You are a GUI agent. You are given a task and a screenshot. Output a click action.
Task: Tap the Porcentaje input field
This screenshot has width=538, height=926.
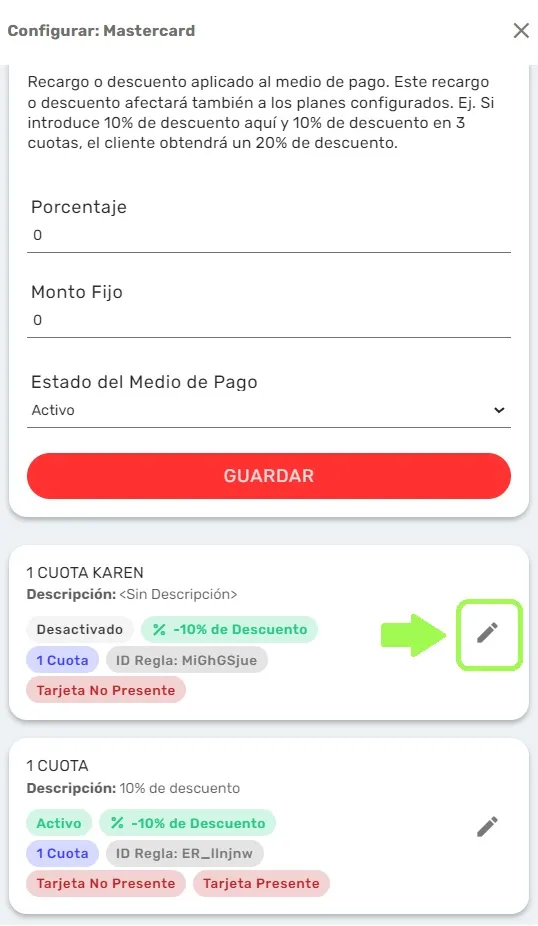coord(269,236)
